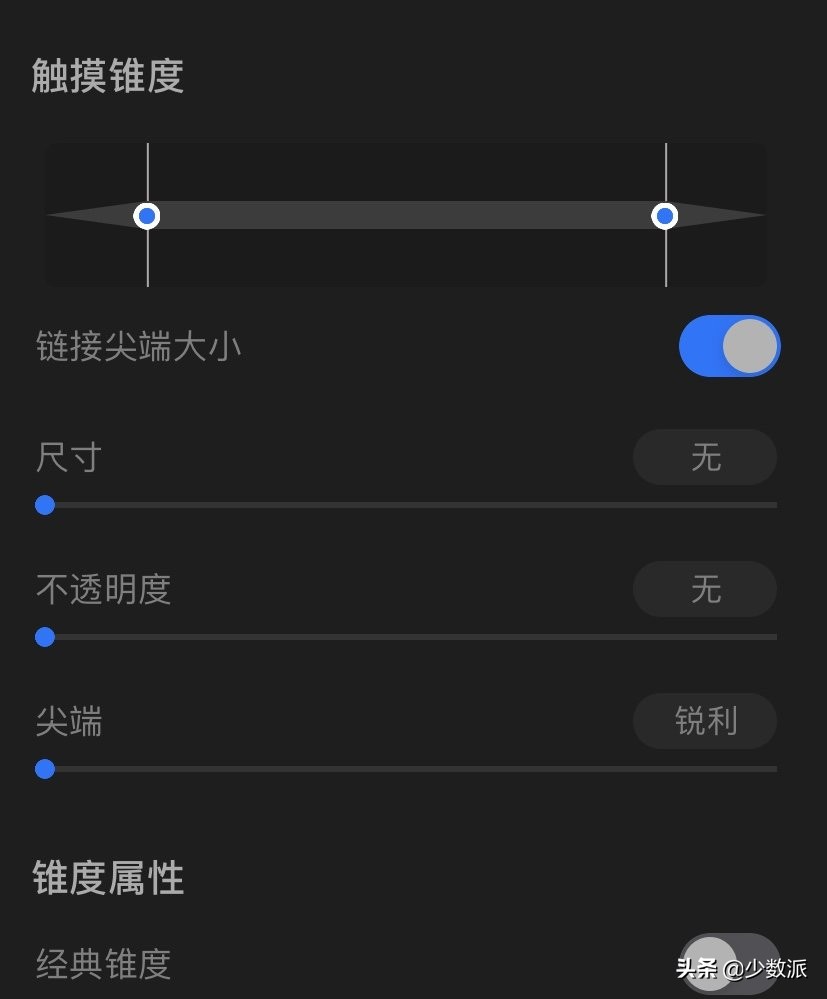Click the right taper guide line

pos(666,170)
